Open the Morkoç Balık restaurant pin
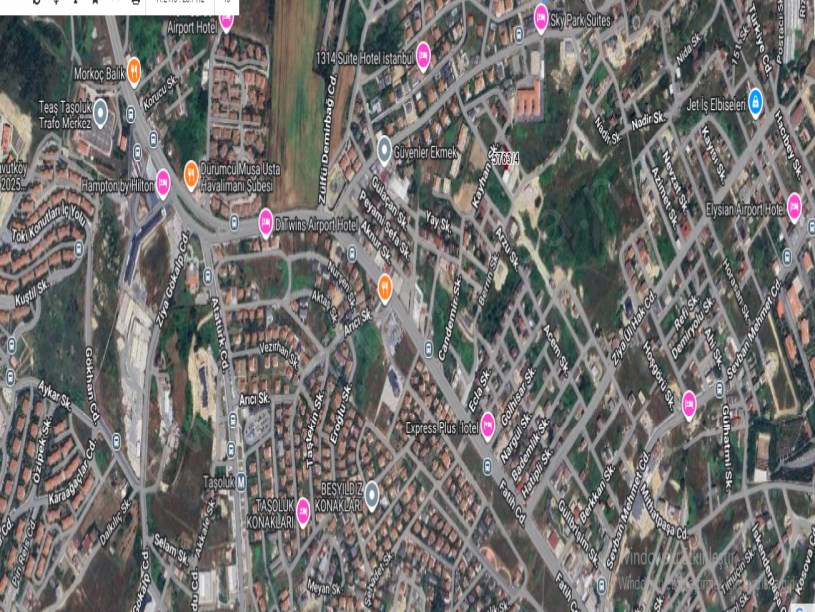 (x=133, y=71)
